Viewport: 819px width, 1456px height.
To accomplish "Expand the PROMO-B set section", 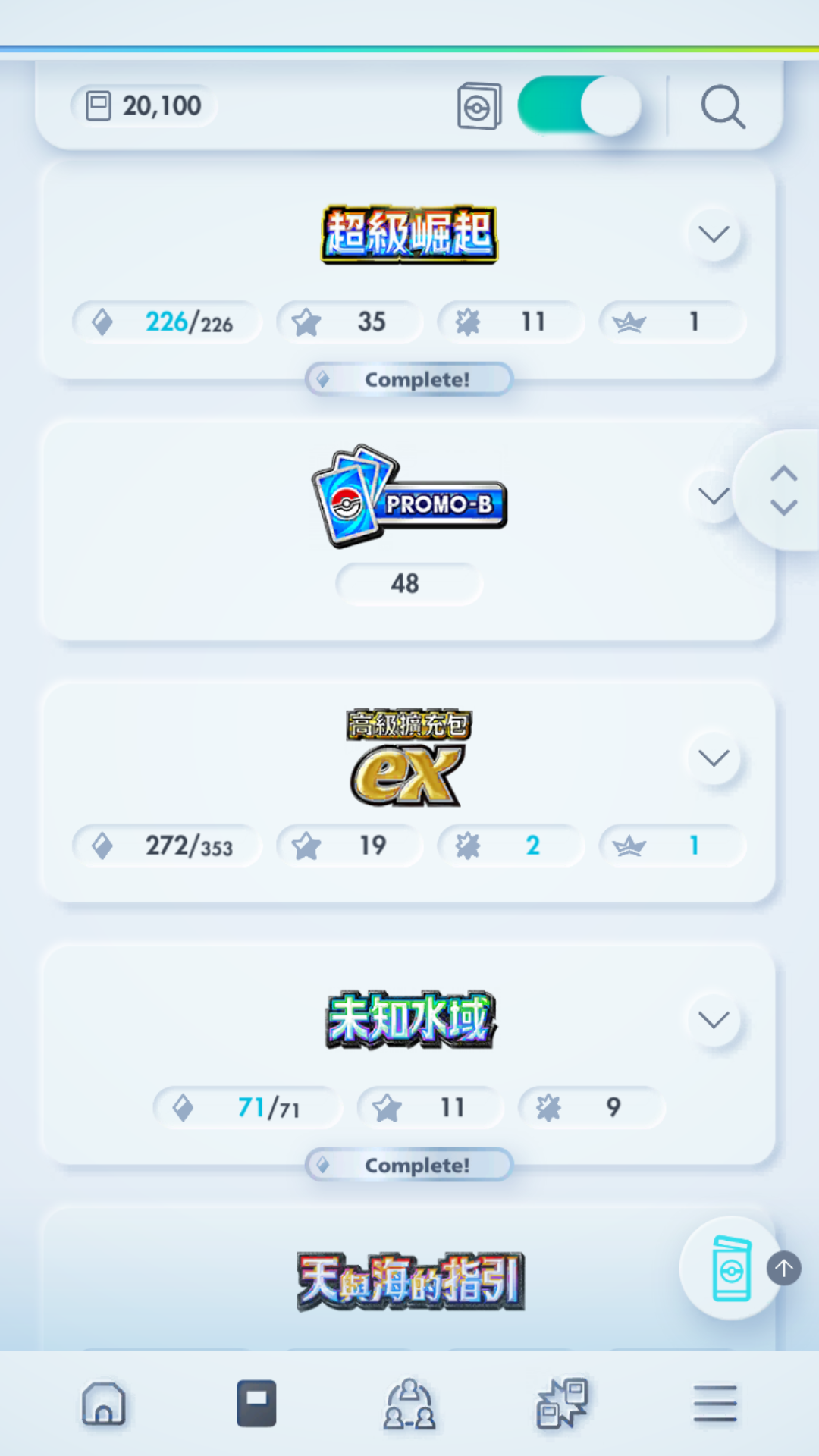I will [x=712, y=497].
